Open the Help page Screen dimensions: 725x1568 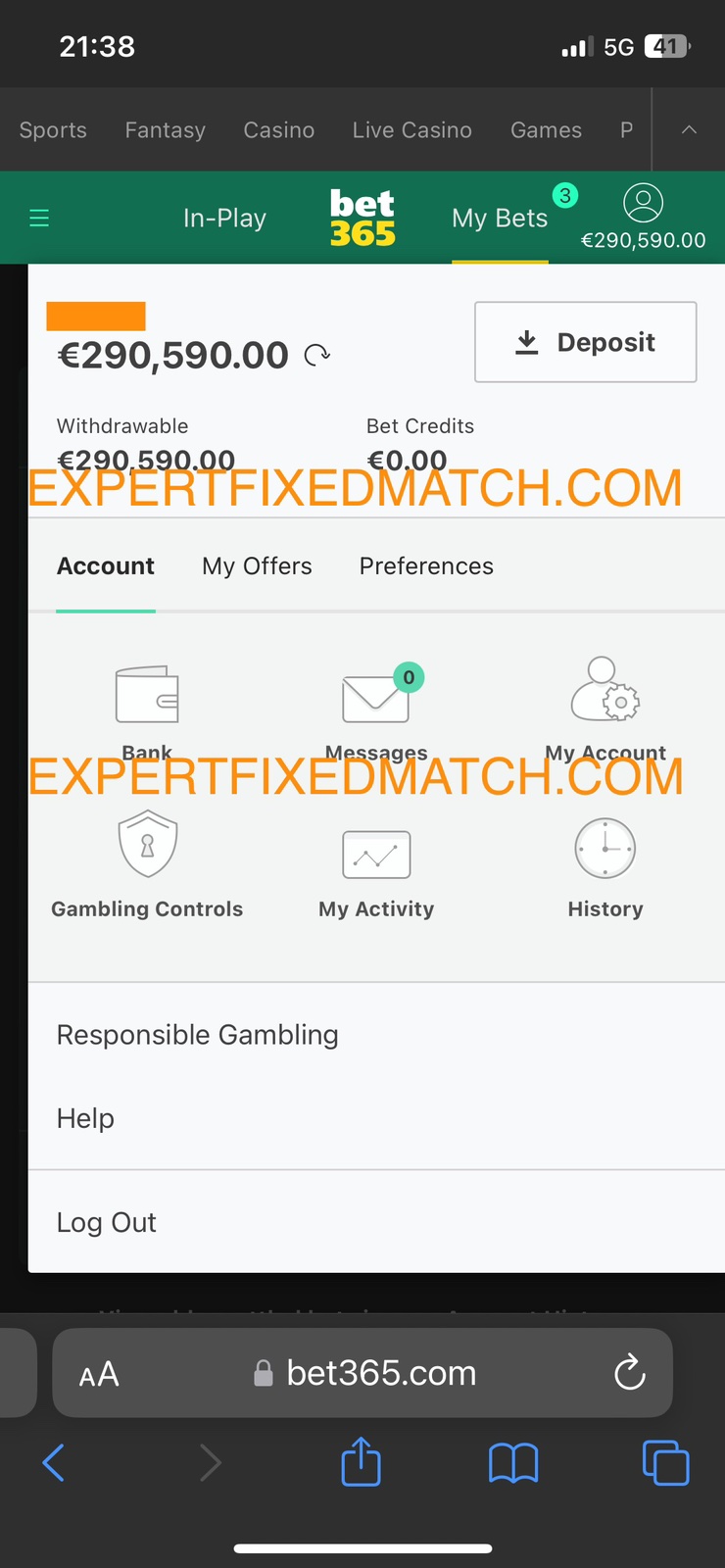[x=85, y=1118]
